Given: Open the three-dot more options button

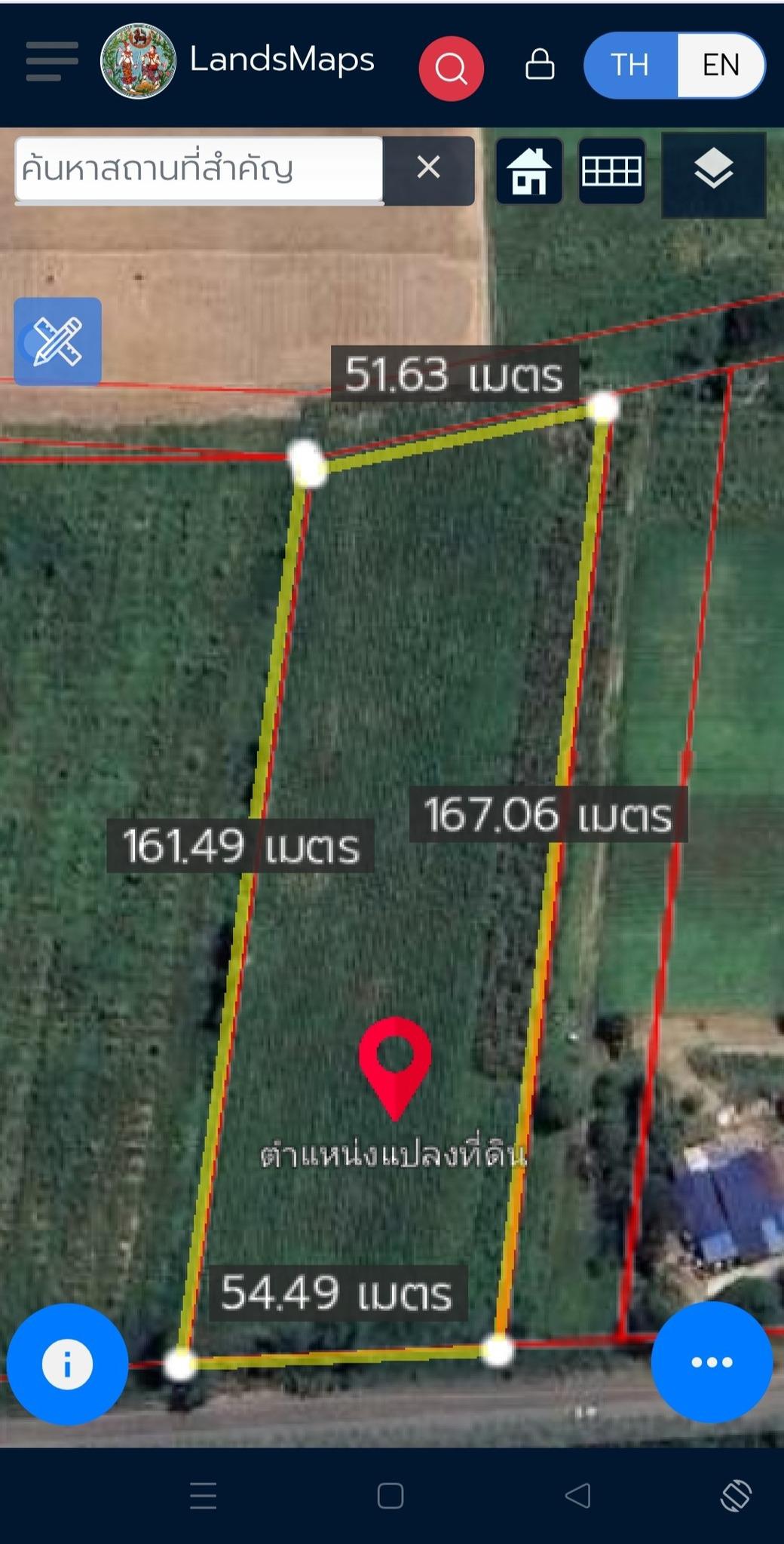Looking at the screenshot, I should tap(712, 1362).
